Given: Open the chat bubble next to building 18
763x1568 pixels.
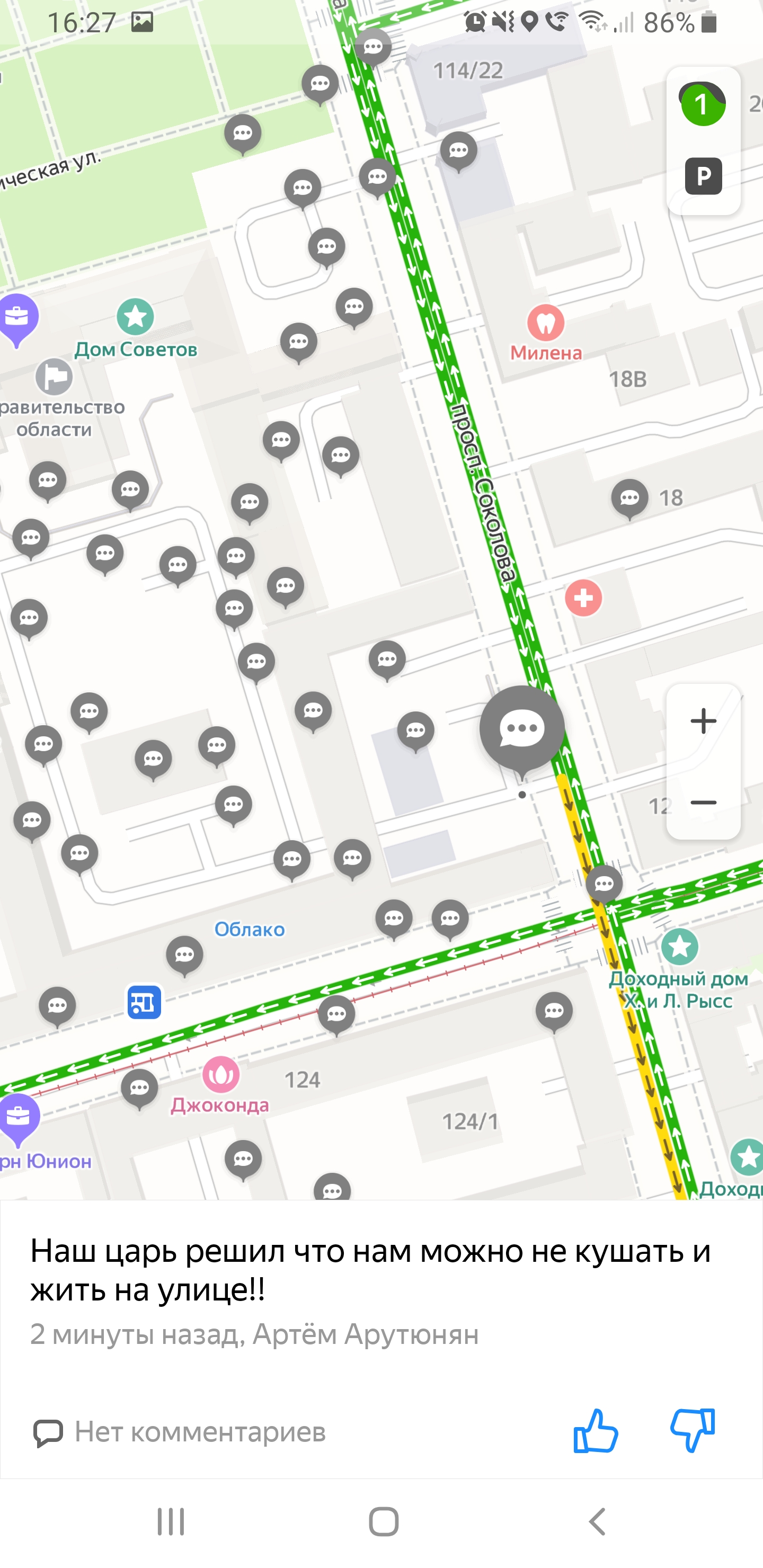Looking at the screenshot, I should [x=629, y=498].
